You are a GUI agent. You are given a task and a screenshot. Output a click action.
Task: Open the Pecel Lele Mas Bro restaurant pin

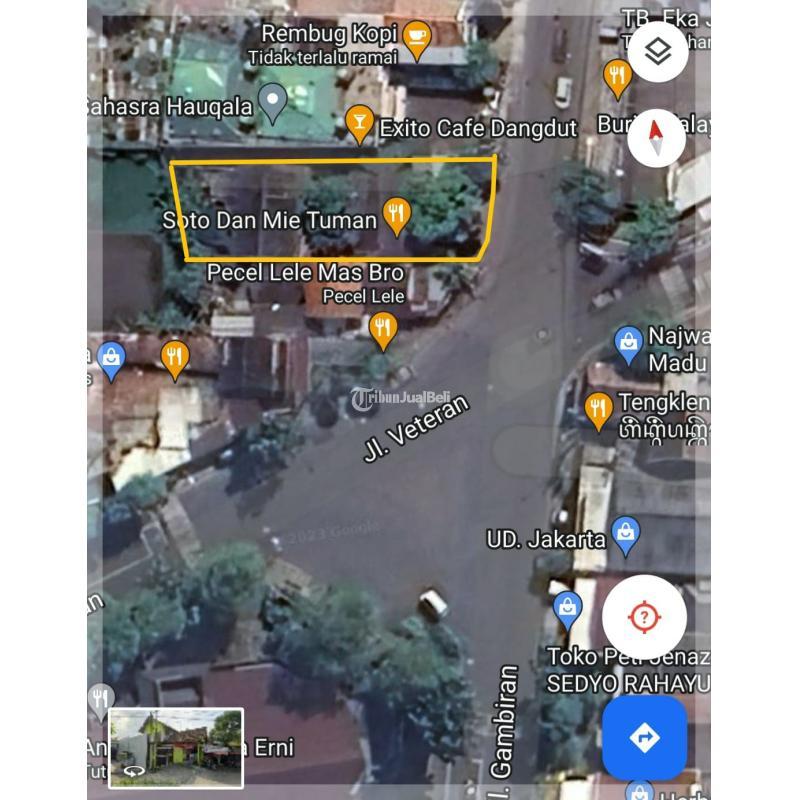click(x=382, y=326)
